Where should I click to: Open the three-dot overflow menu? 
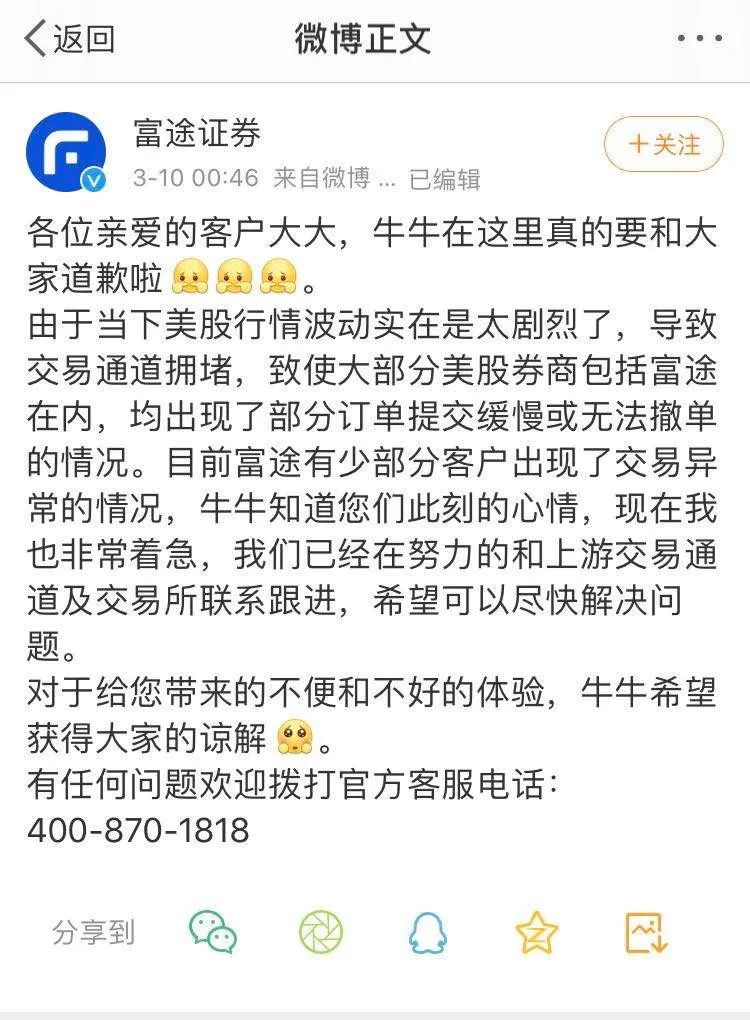tap(699, 39)
